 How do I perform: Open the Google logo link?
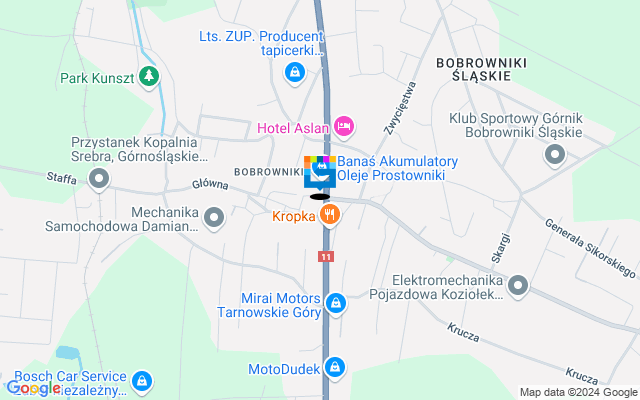coord(32,388)
